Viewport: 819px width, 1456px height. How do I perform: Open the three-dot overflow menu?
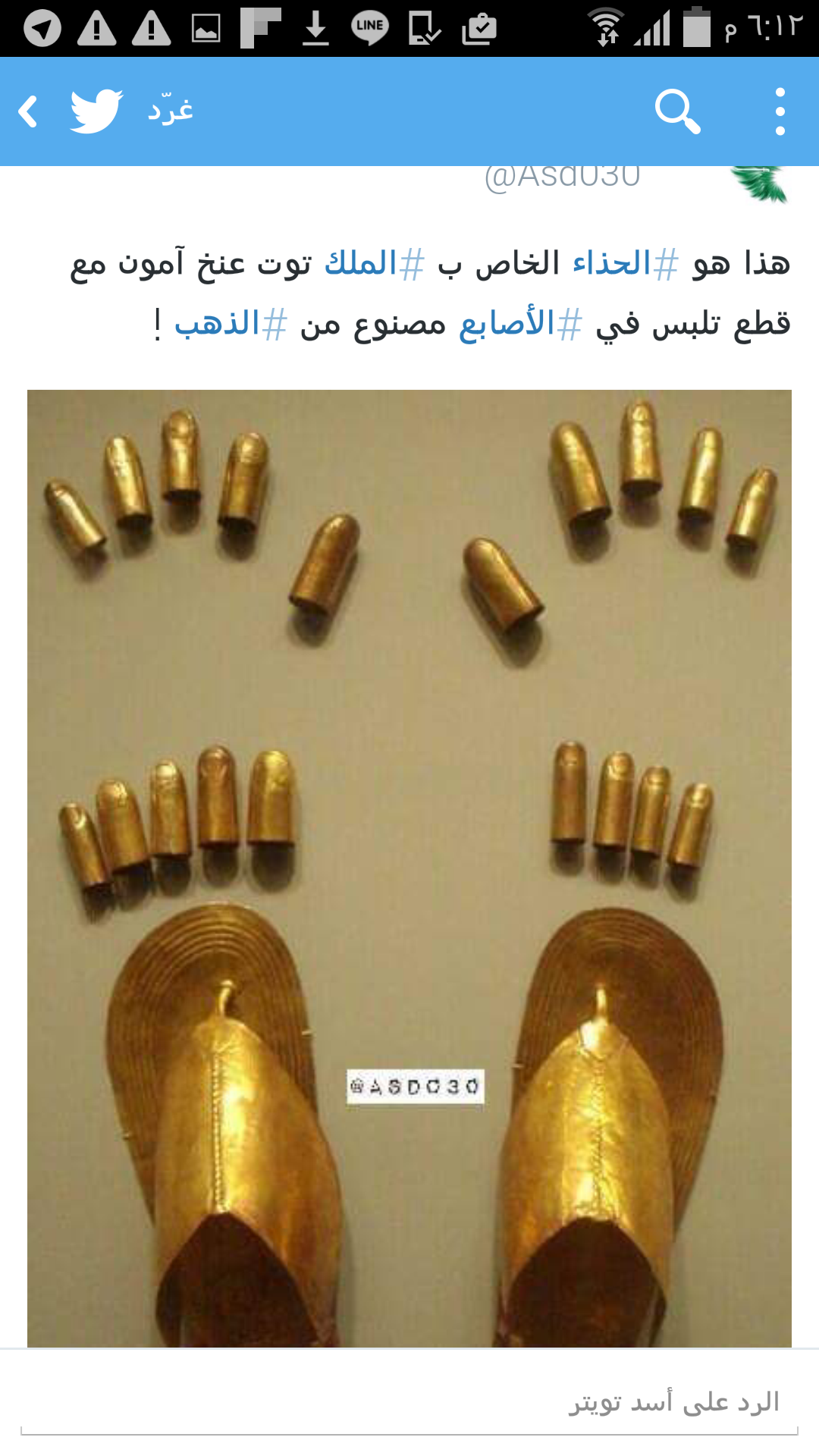click(780, 111)
